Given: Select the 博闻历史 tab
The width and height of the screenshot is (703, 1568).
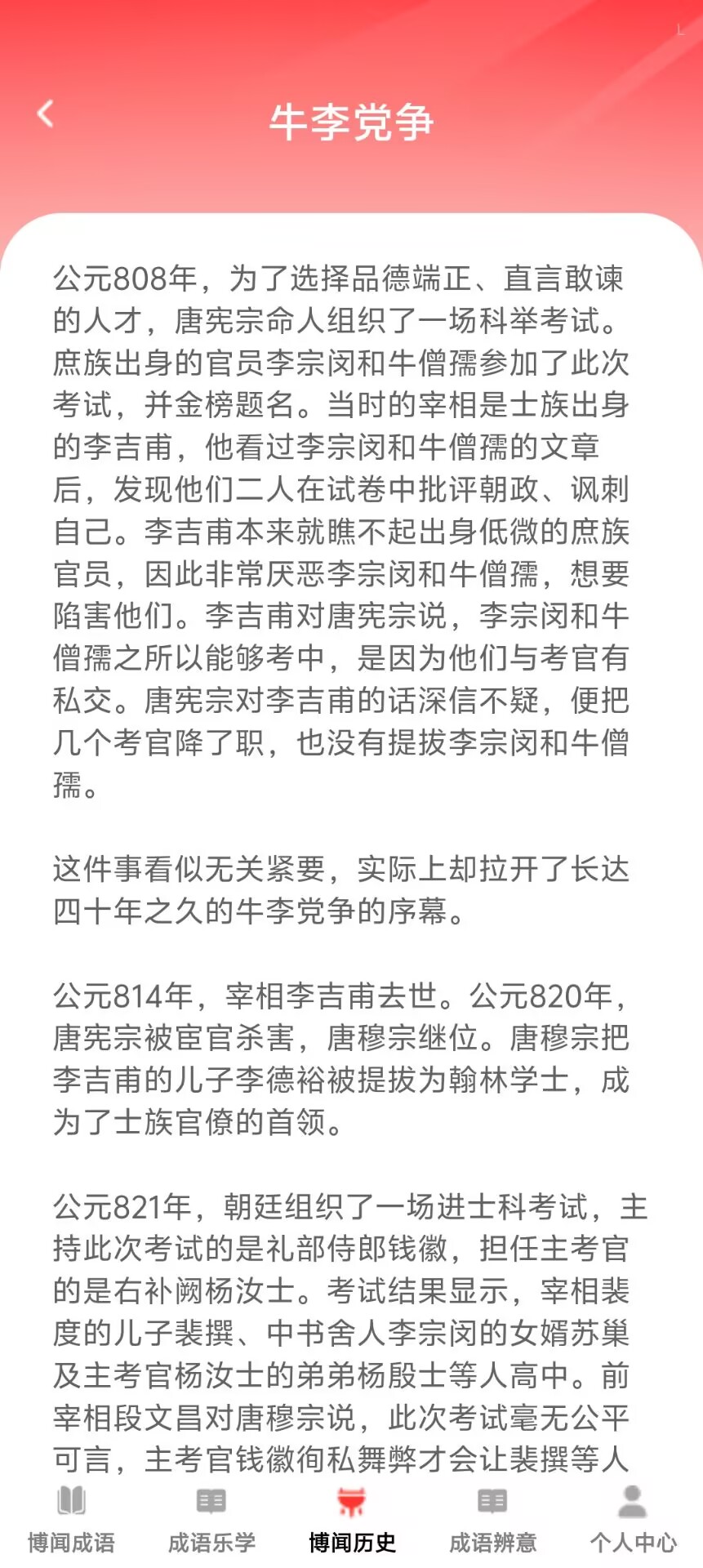Looking at the screenshot, I should (352, 1519).
